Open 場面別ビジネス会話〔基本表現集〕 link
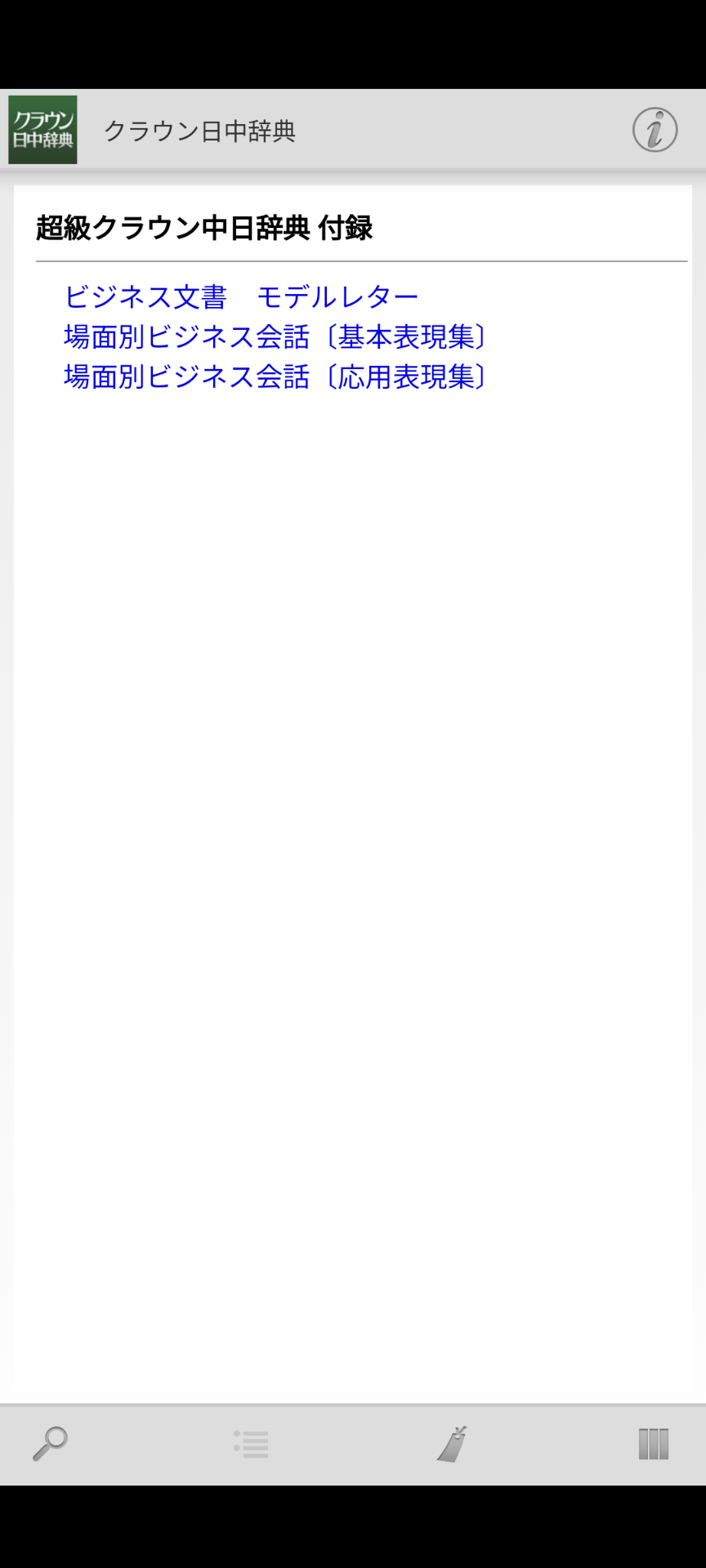The width and height of the screenshot is (706, 1568). point(276,336)
